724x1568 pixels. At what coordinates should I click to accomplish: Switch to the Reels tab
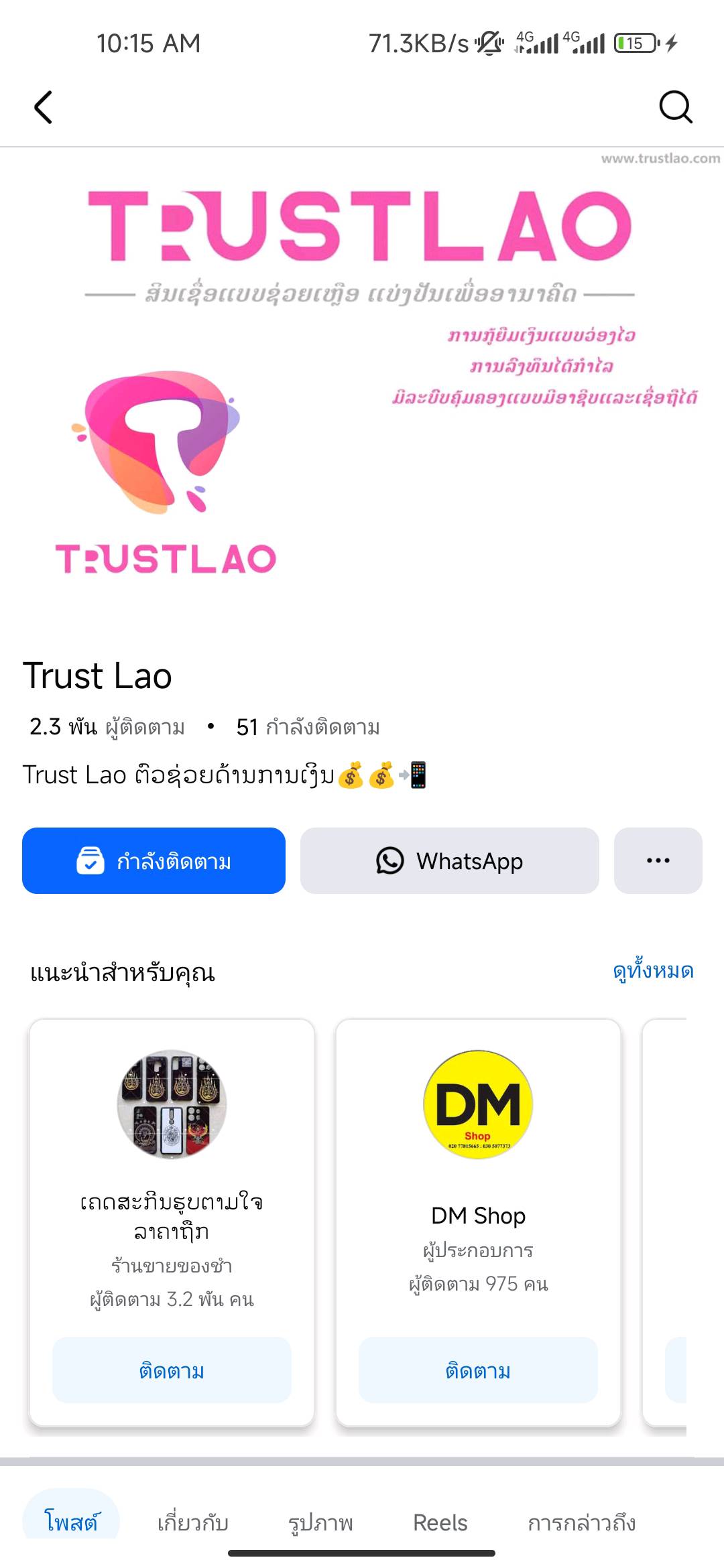[x=440, y=1523]
